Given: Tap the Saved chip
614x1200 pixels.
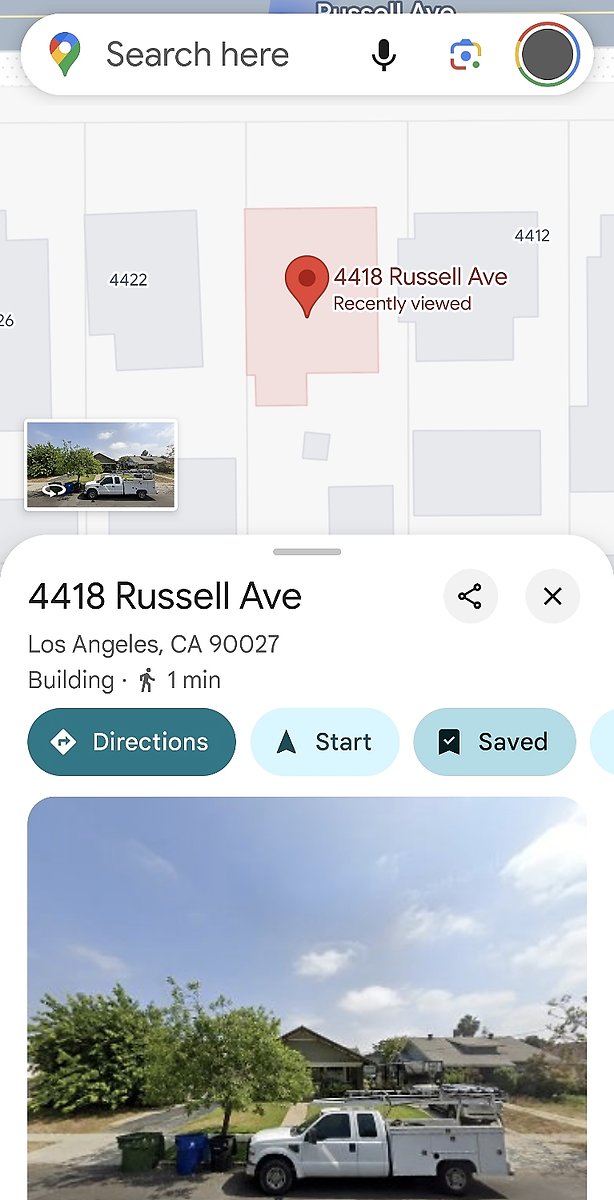Looking at the screenshot, I should click(x=494, y=742).
